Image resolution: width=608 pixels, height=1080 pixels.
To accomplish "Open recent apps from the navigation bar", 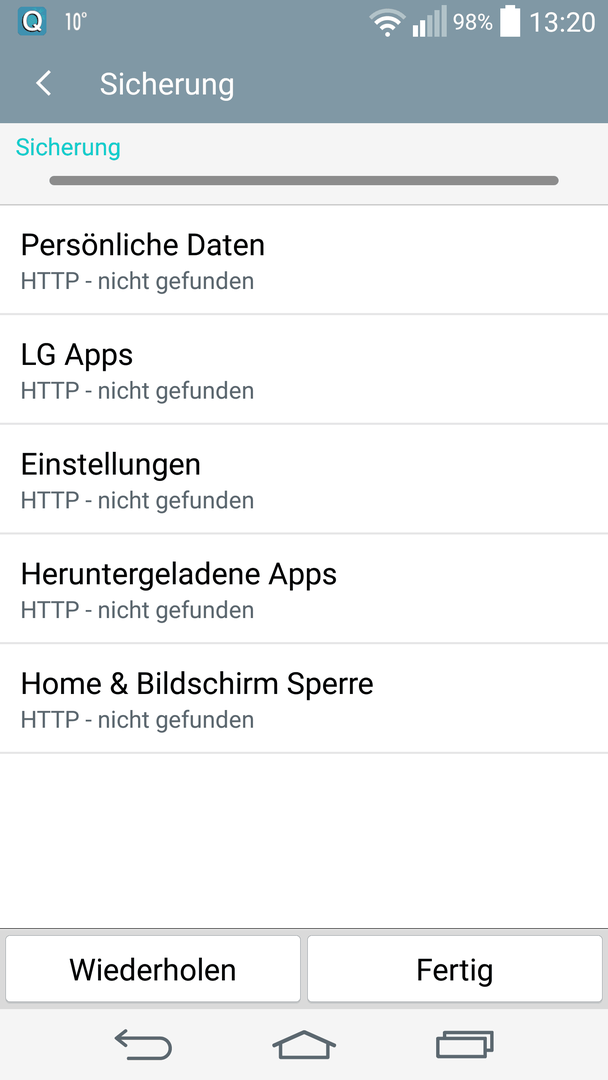I will pyautogui.click(x=465, y=1044).
